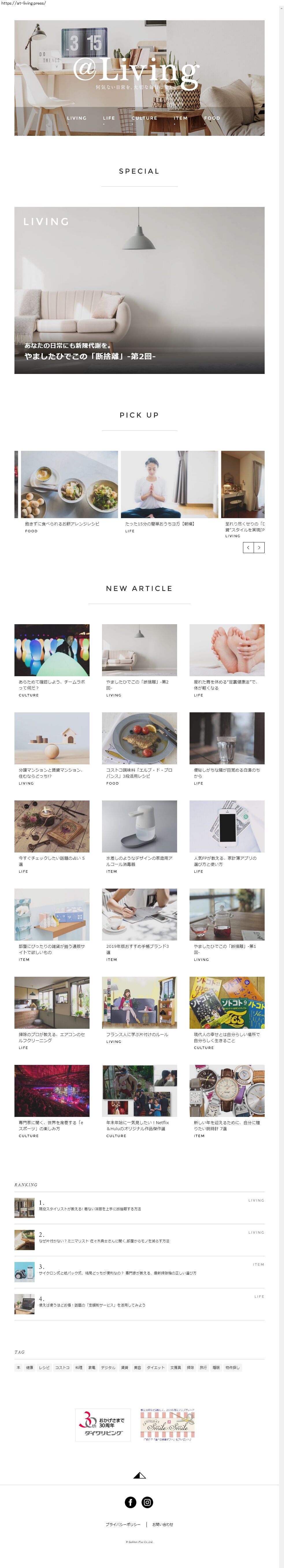
Task: Select the レシピ tag
Action: [44, 1368]
